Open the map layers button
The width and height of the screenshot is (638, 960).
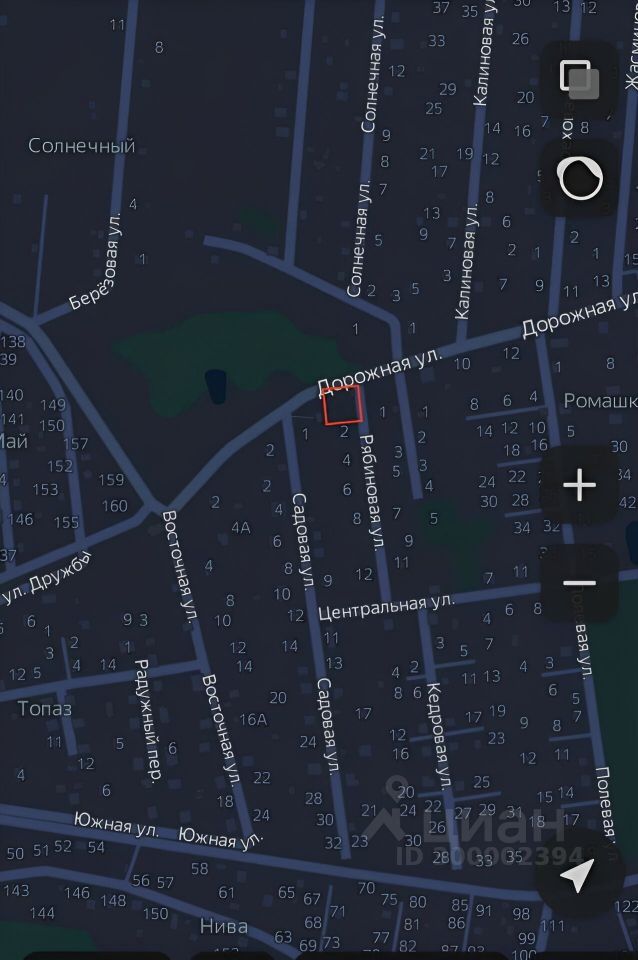tap(579, 79)
